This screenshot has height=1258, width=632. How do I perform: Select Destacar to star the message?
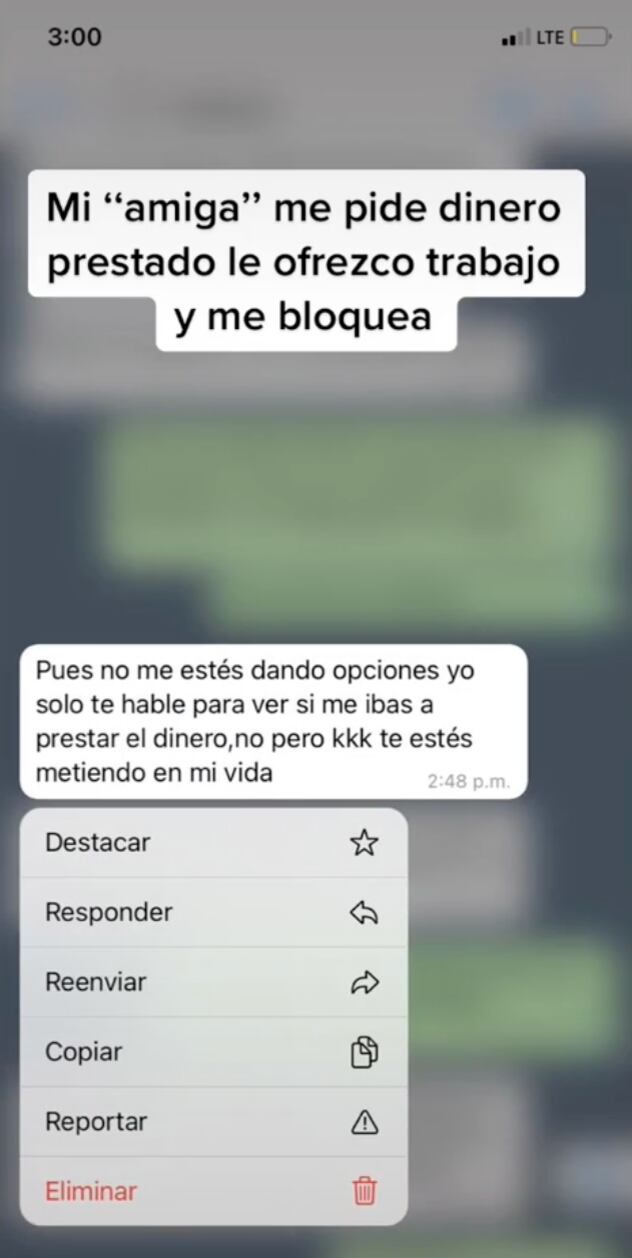(x=213, y=843)
